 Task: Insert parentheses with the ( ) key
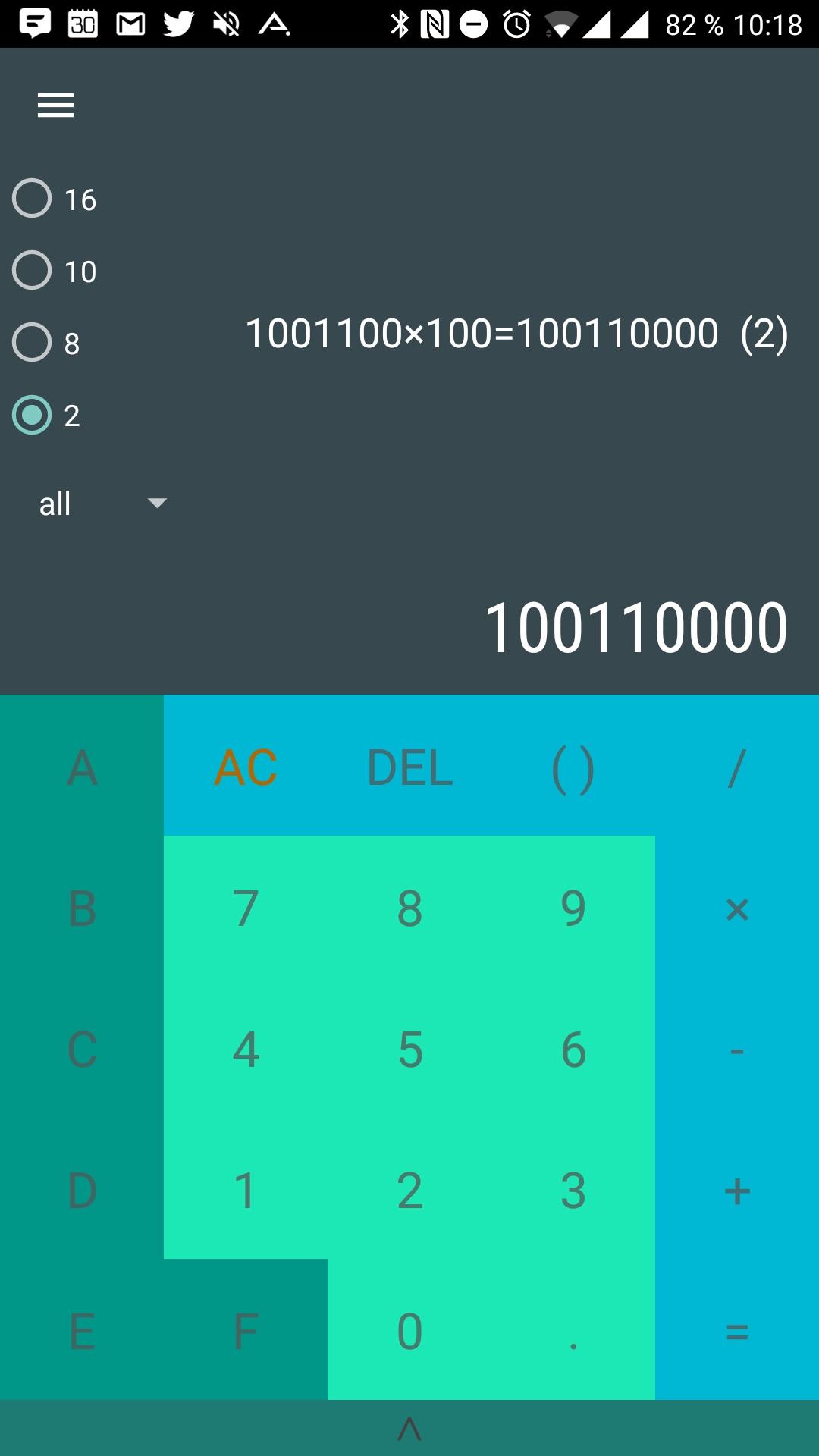(573, 766)
